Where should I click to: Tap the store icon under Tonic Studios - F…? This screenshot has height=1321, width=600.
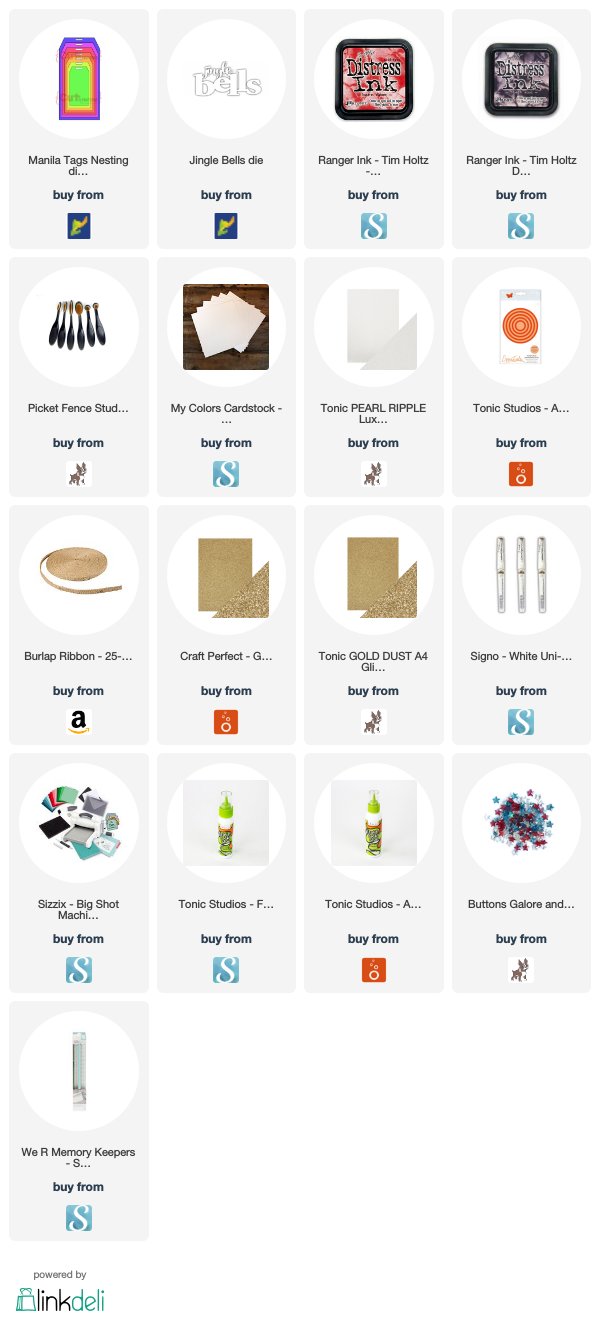(x=226, y=969)
